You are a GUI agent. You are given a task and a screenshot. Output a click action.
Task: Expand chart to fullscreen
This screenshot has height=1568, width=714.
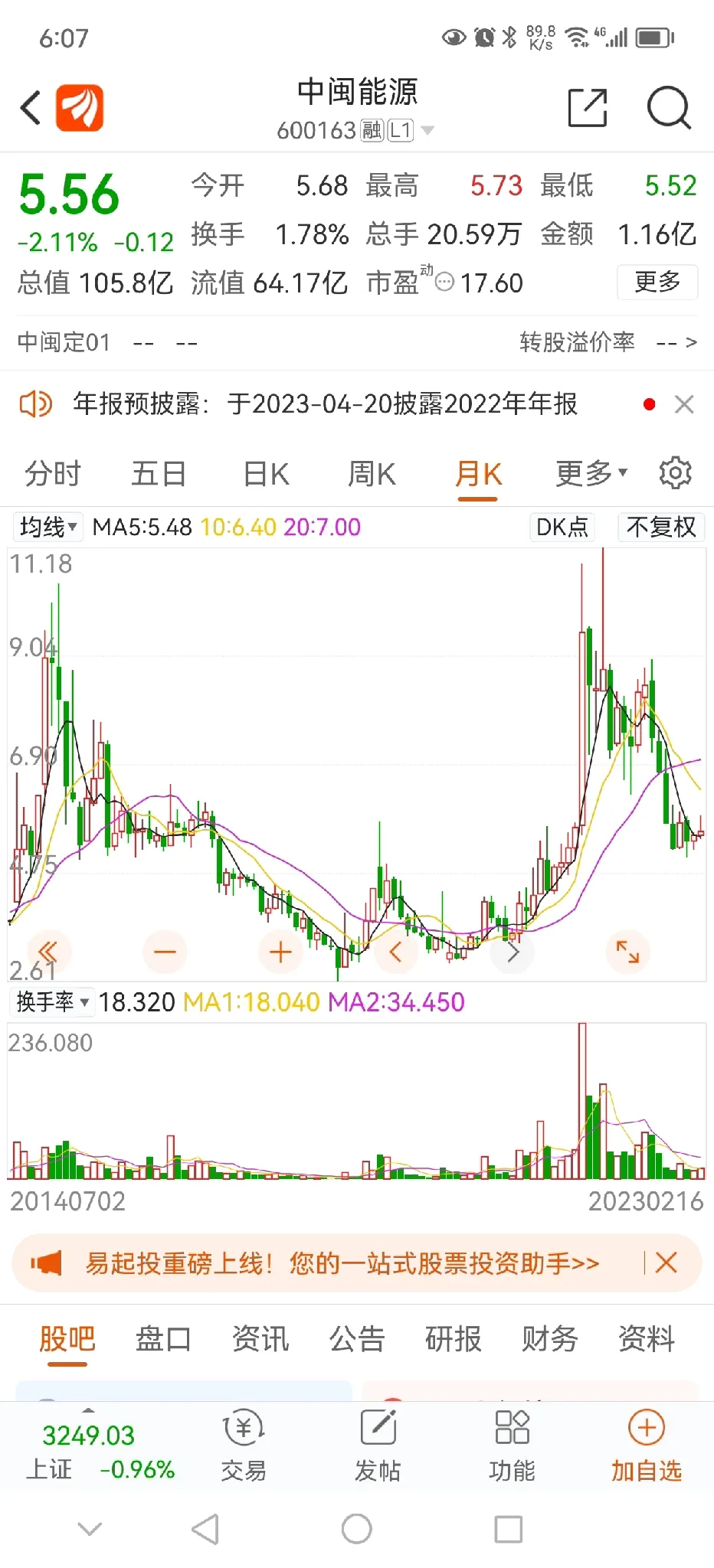tap(627, 952)
